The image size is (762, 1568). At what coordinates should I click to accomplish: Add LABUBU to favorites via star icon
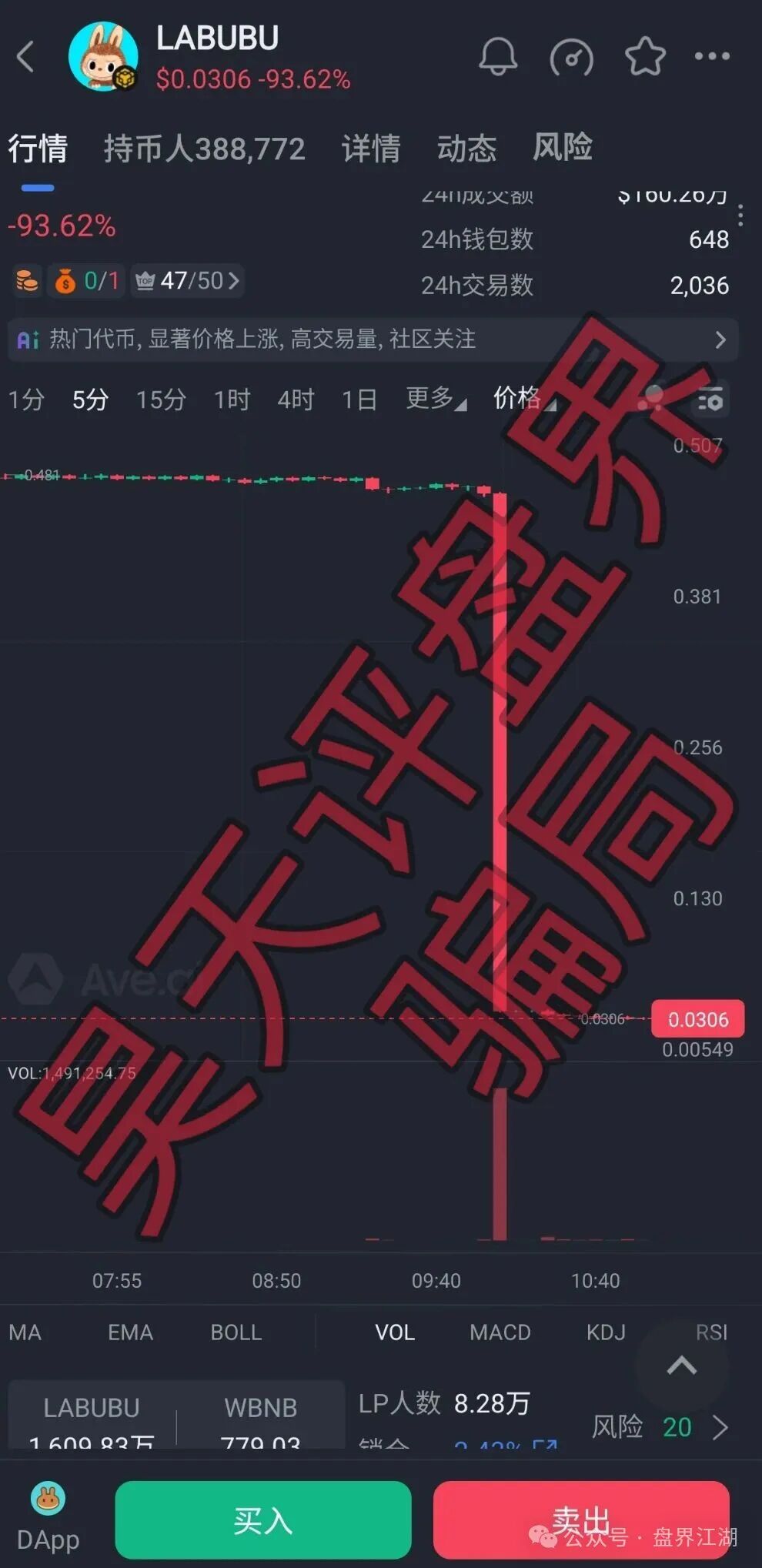click(645, 56)
